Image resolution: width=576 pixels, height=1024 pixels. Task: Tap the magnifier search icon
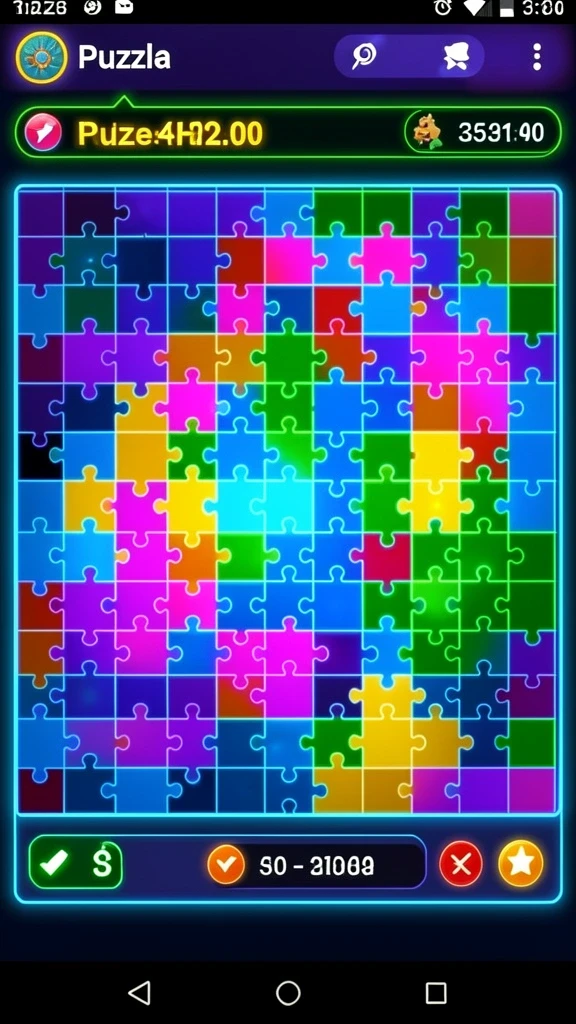tap(364, 57)
